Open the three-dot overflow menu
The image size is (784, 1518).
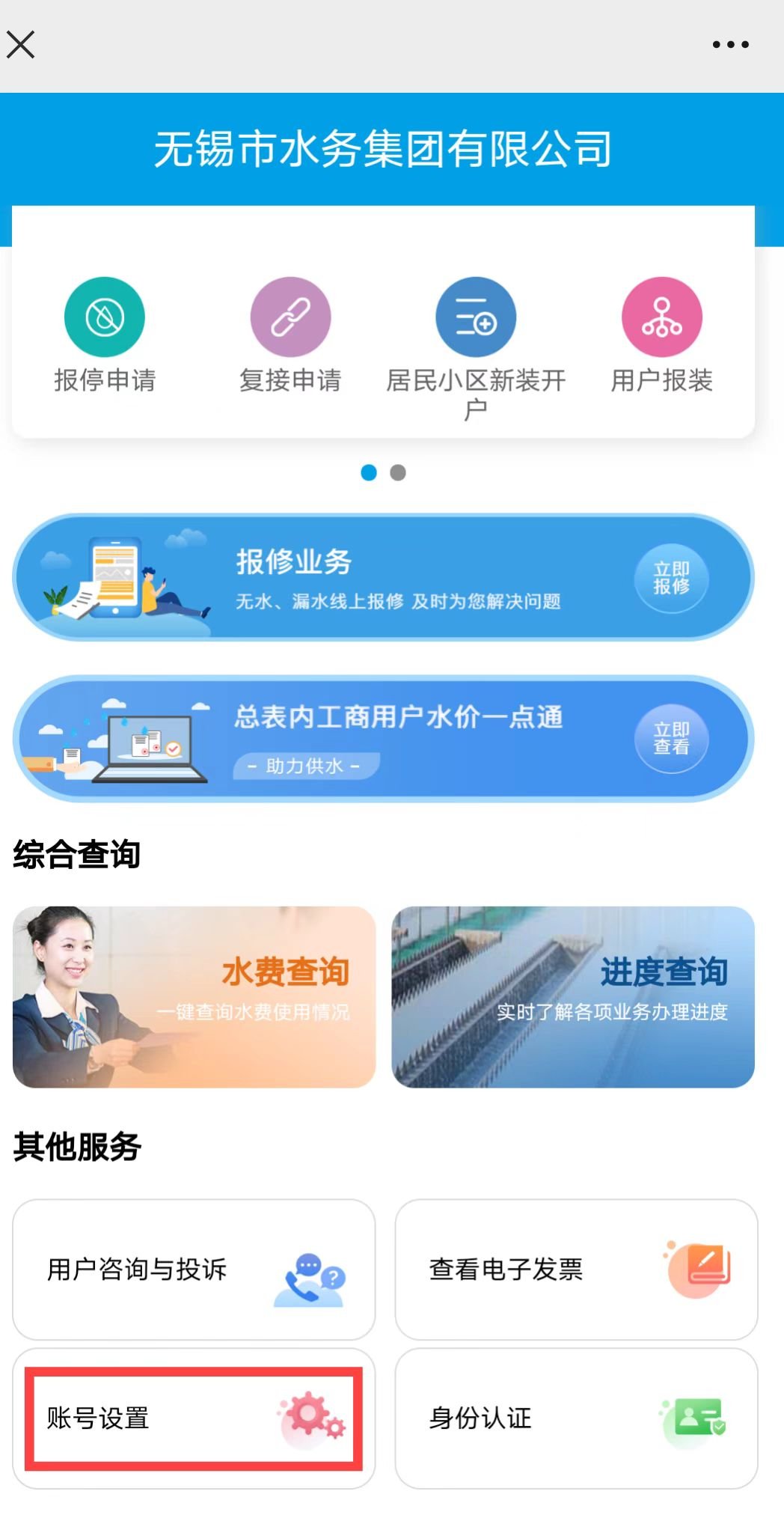pyautogui.click(x=730, y=45)
